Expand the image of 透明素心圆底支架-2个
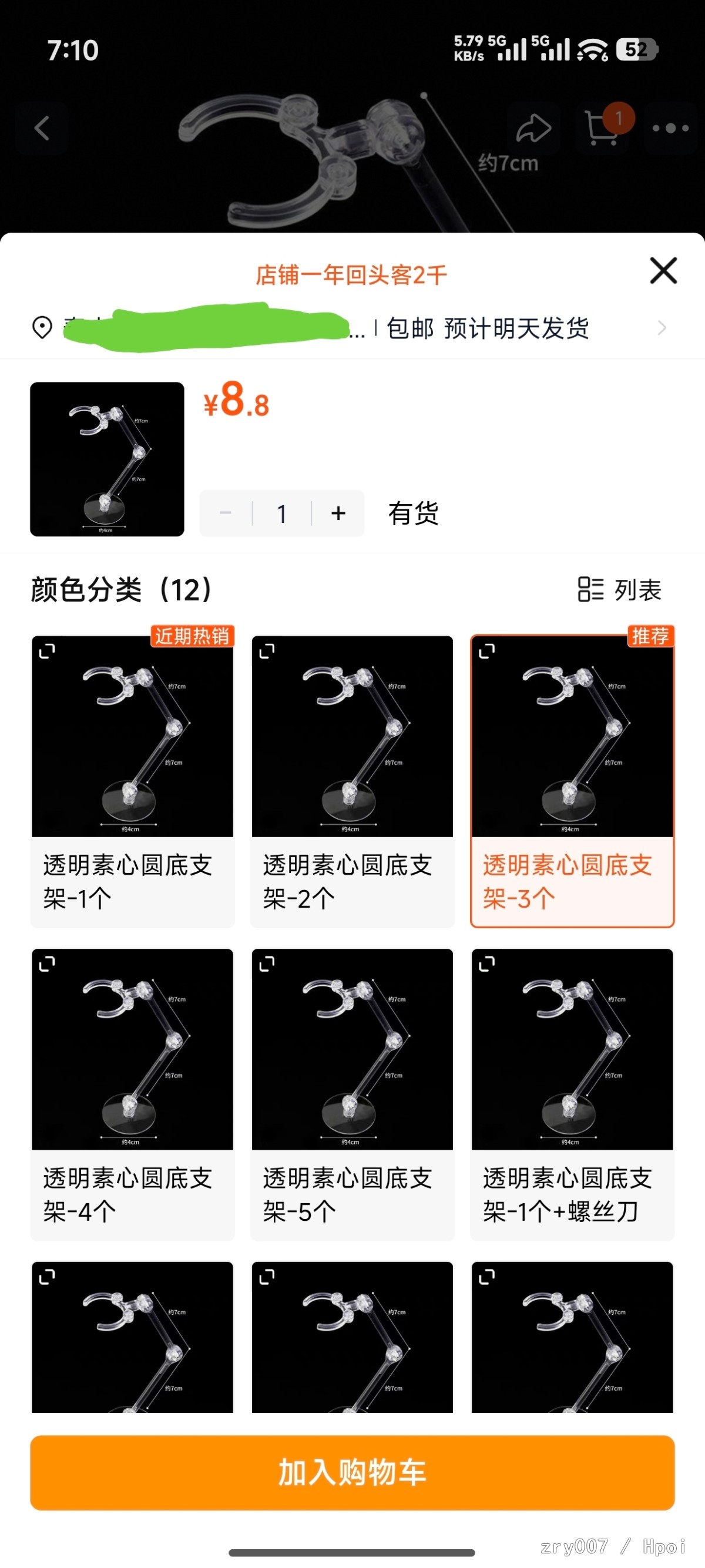Image resolution: width=705 pixels, height=1568 pixels. 267,652
